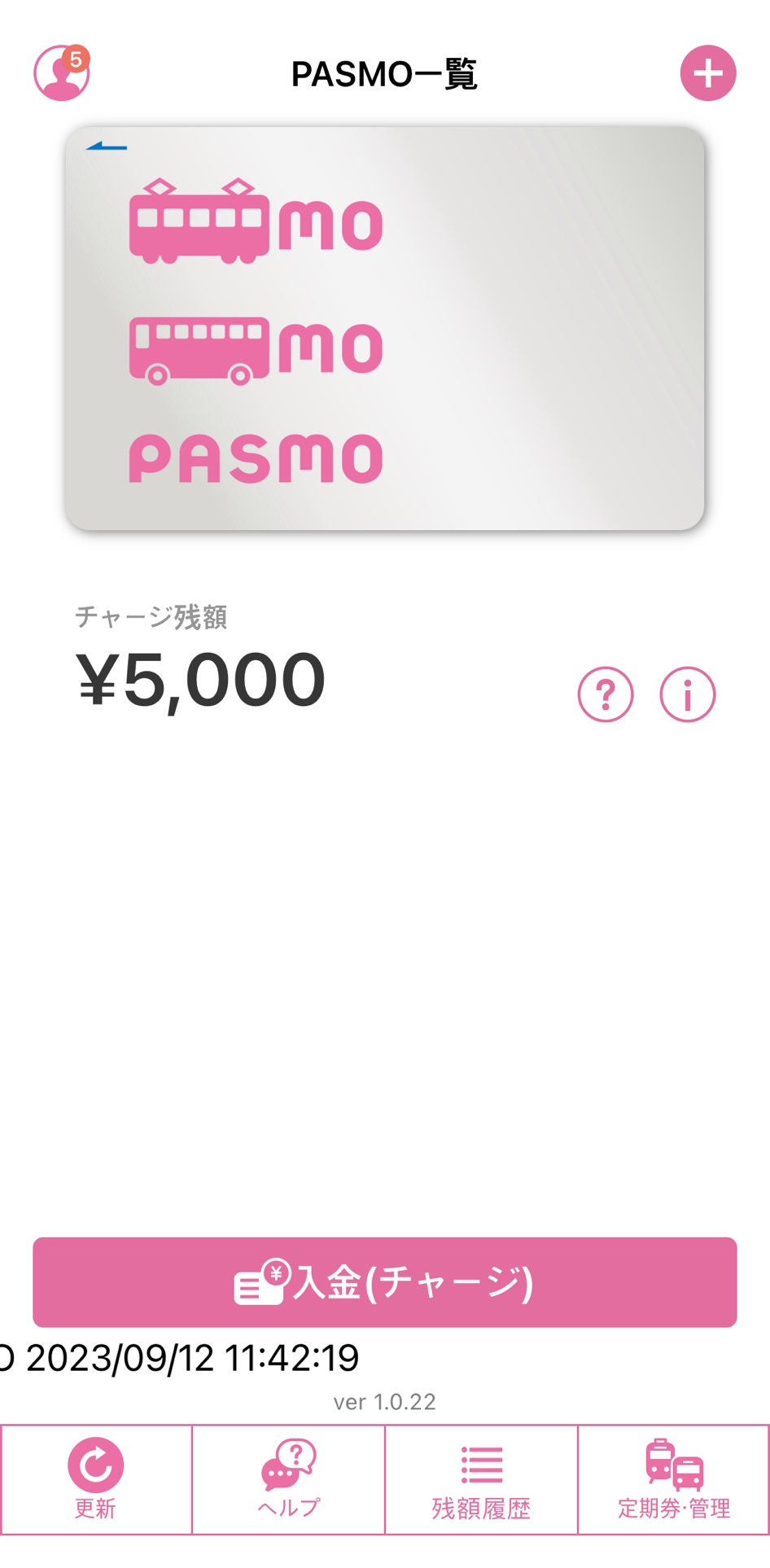The height and width of the screenshot is (1568, 770).
Task: Tap the 入金(チャージ) charge button
Action: click(385, 1282)
